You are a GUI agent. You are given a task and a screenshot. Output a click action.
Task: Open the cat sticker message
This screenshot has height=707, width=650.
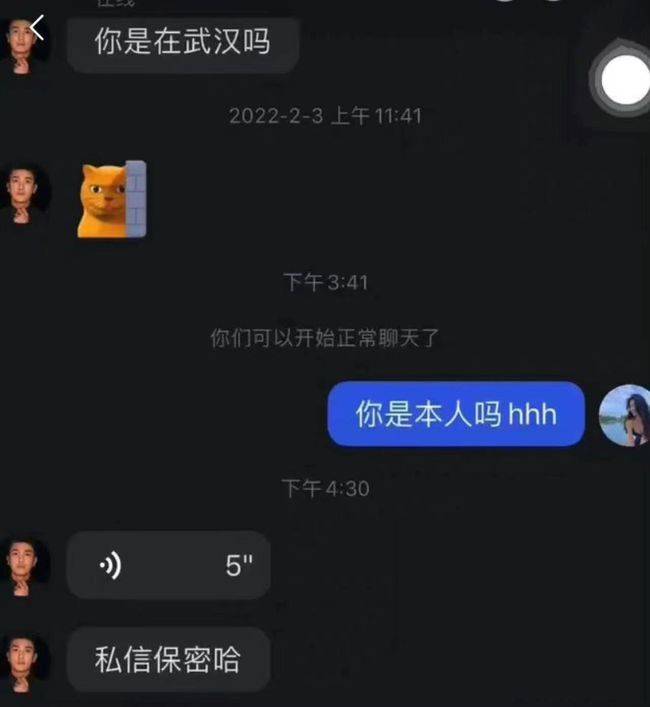click(x=112, y=200)
